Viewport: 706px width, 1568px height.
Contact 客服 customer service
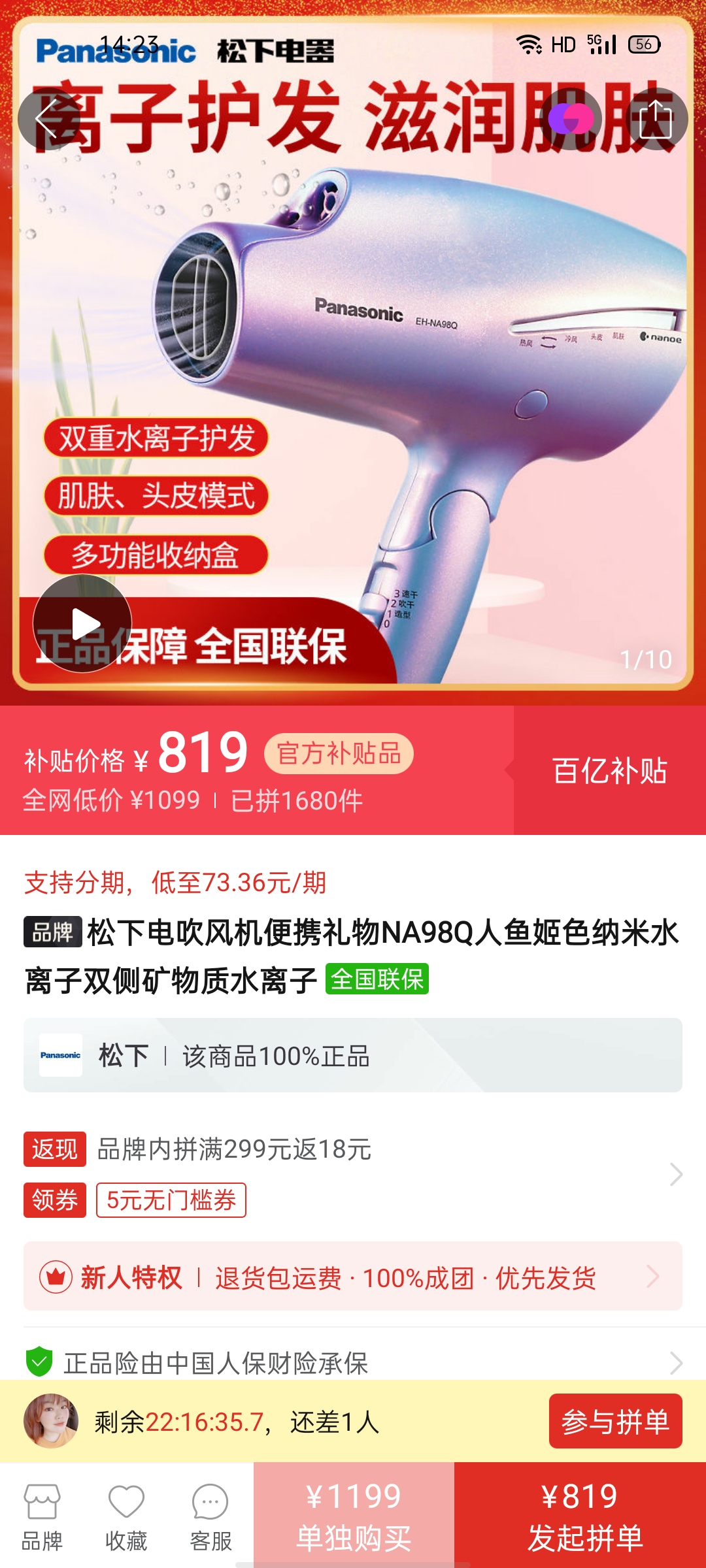point(210,1517)
